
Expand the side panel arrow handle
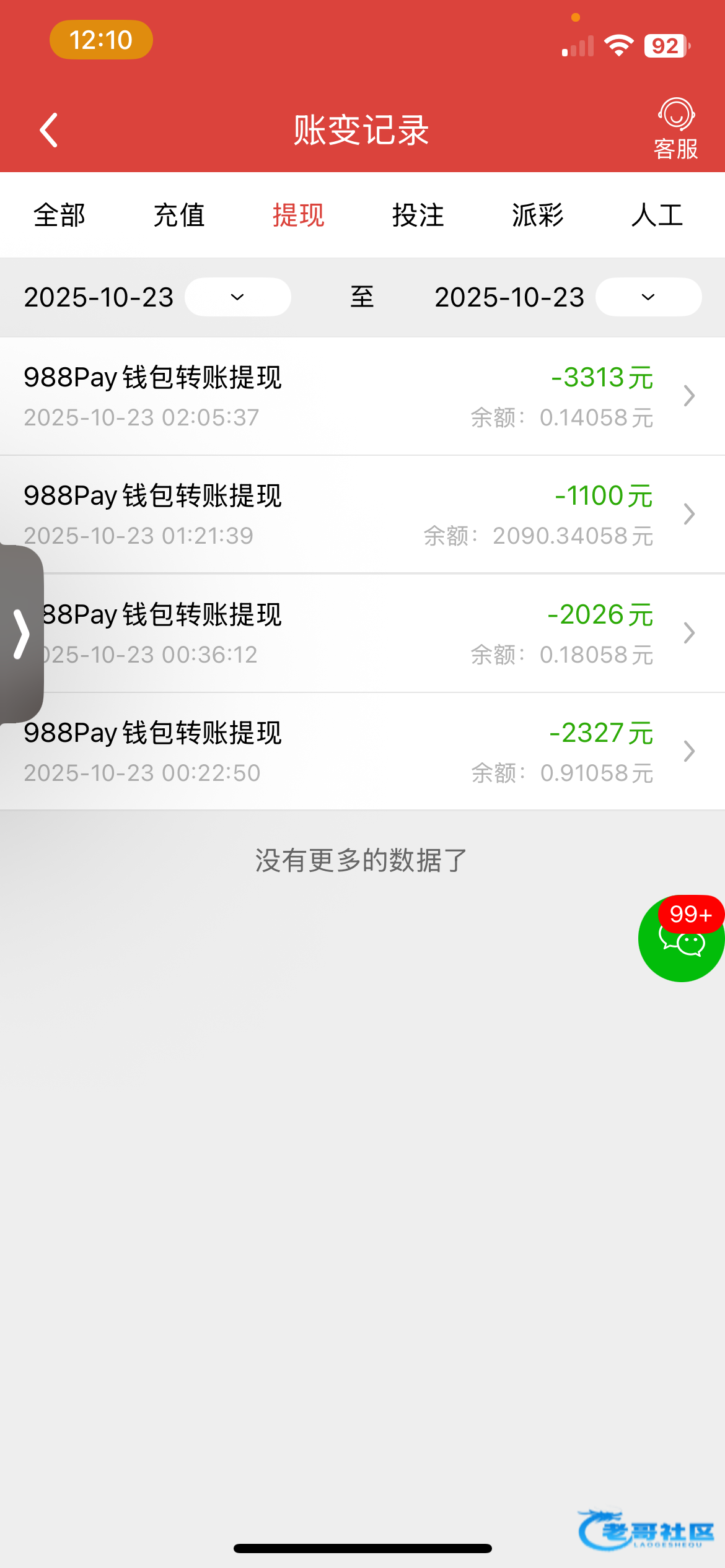22,634
